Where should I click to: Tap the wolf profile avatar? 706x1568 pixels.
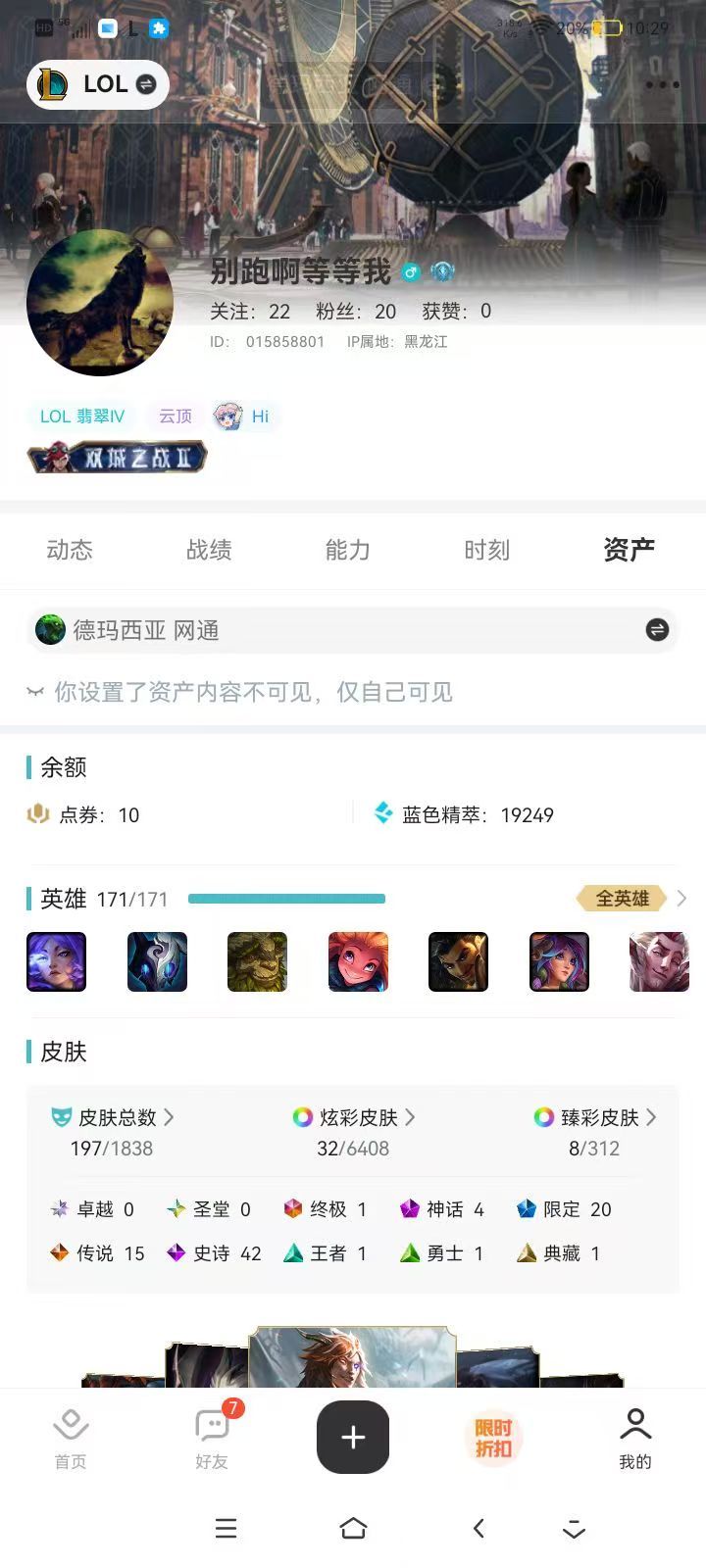click(x=100, y=303)
